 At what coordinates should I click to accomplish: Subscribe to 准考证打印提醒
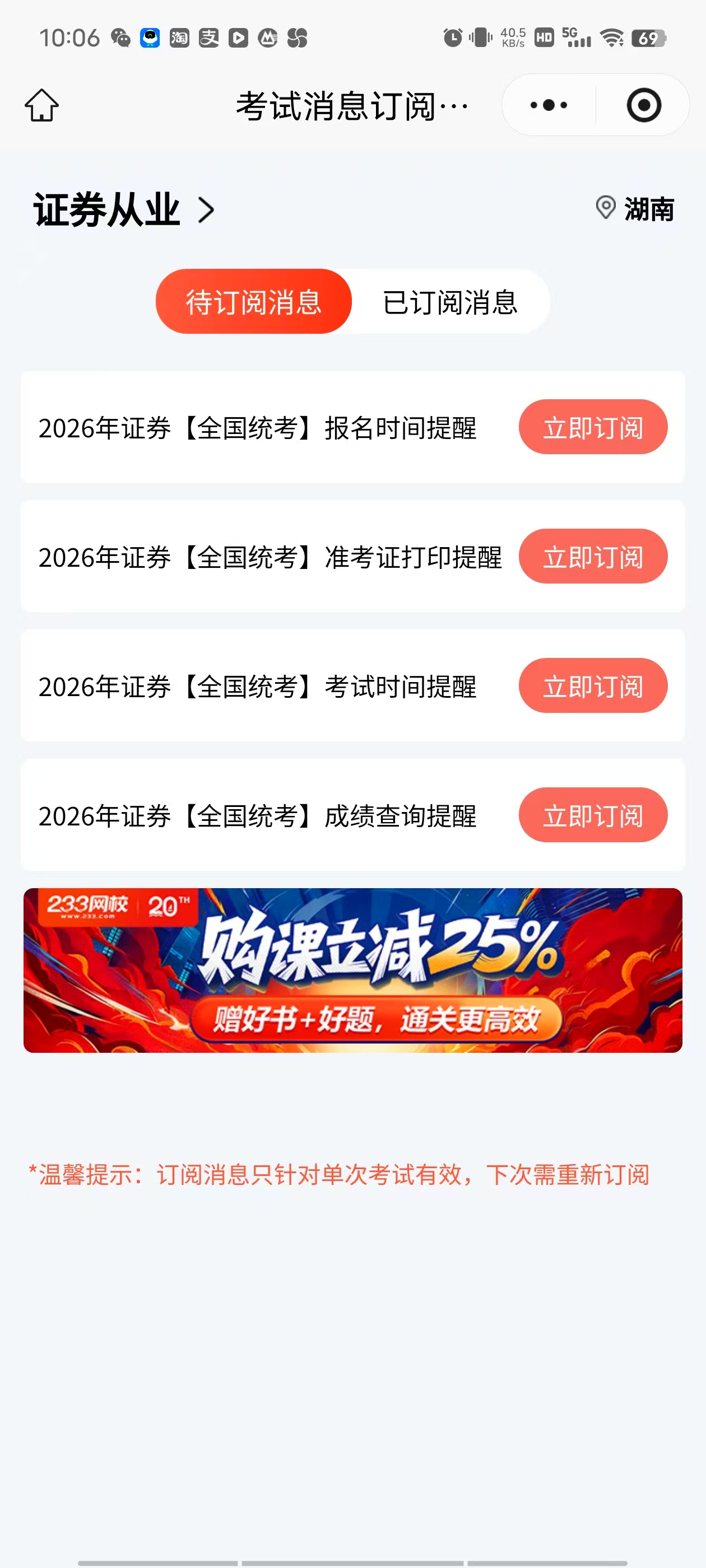click(x=593, y=556)
